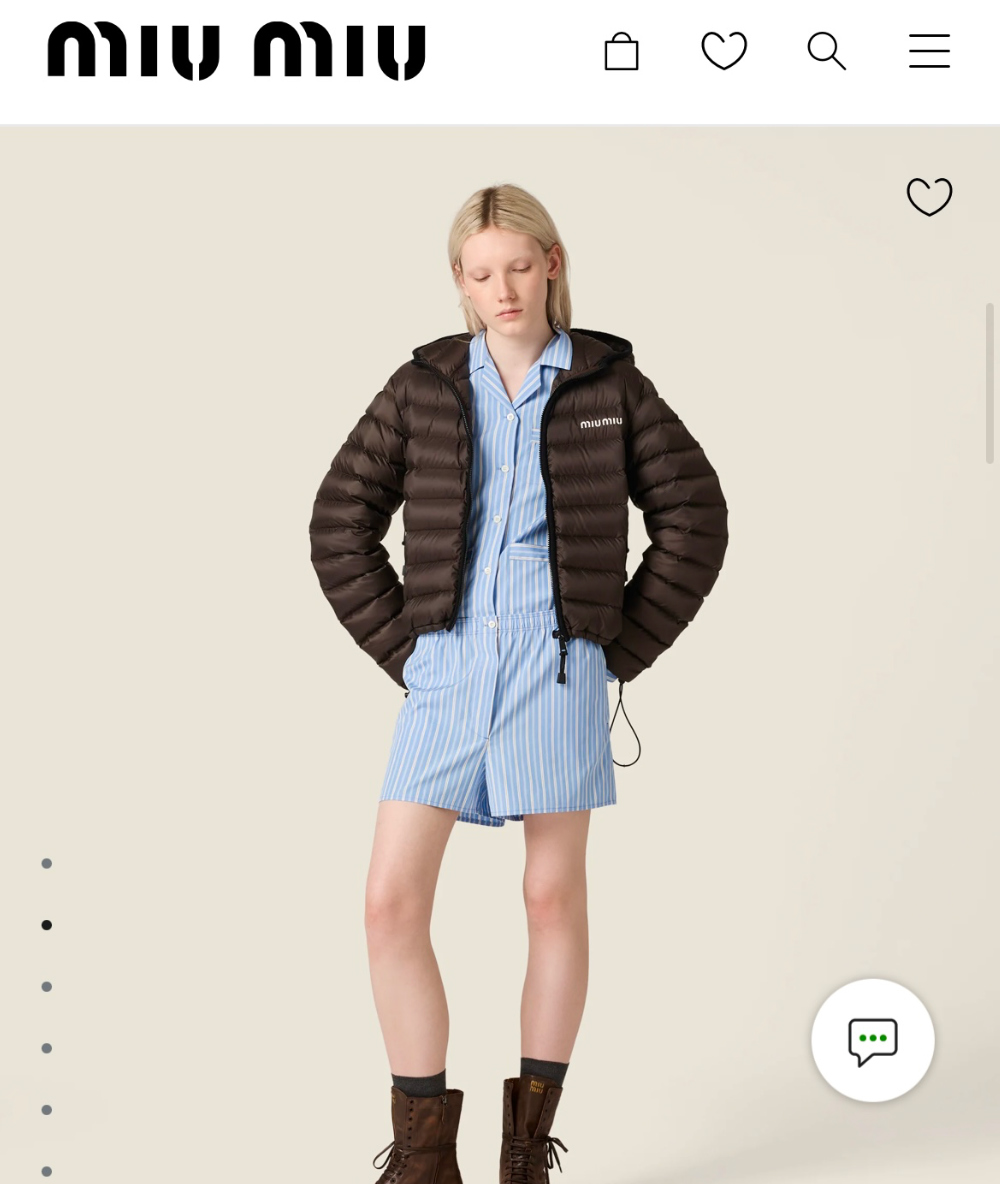Open the shopping bag

click(x=621, y=51)
